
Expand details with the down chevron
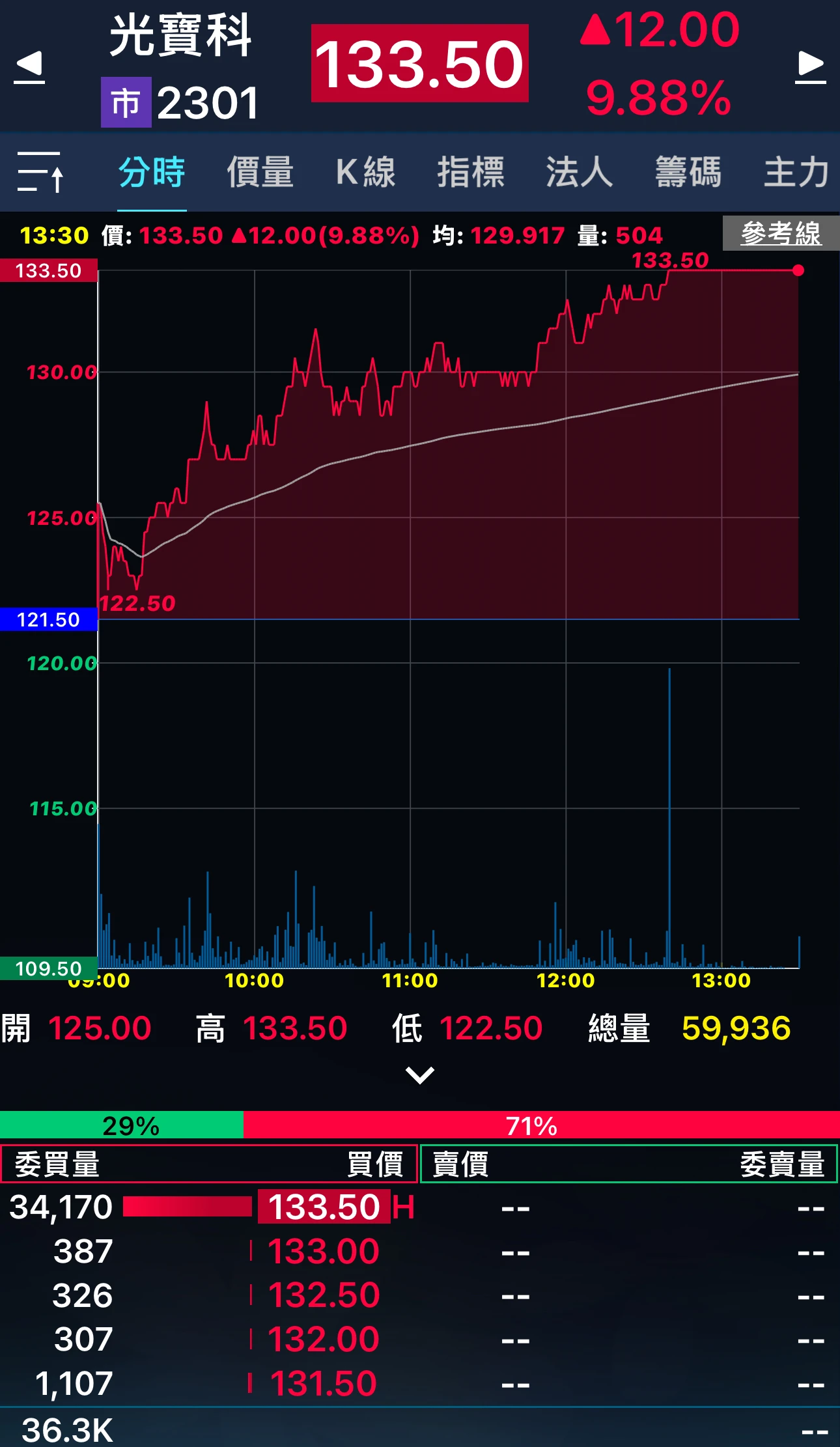click(419, 1075)
